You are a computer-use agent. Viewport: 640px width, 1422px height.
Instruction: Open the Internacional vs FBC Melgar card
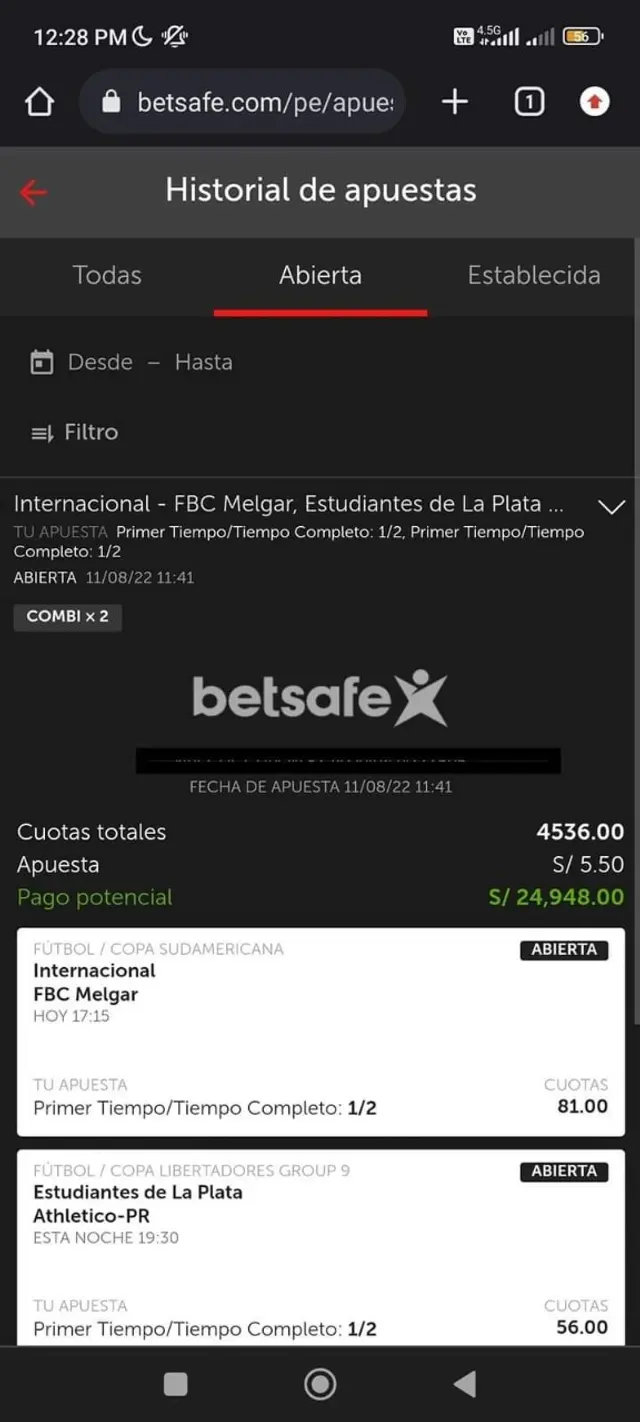pyautogui.click(x=320, y=1031)
